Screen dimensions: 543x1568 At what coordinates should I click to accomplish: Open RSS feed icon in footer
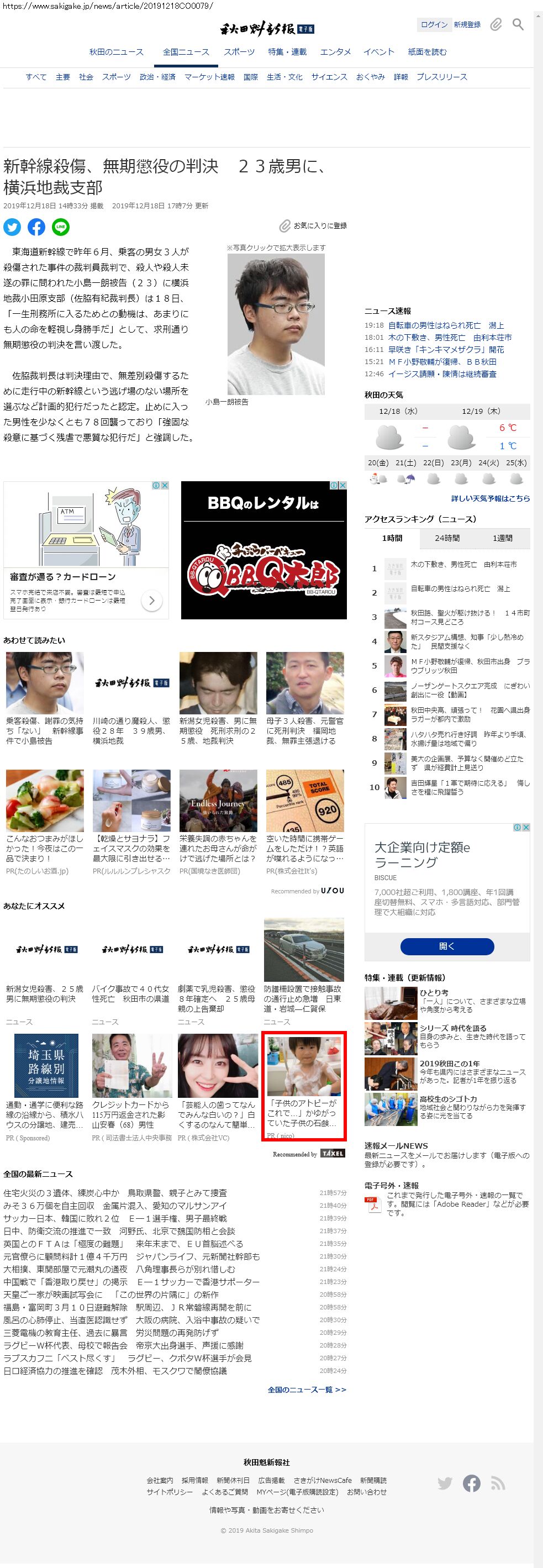click(x=498, y=1483)
